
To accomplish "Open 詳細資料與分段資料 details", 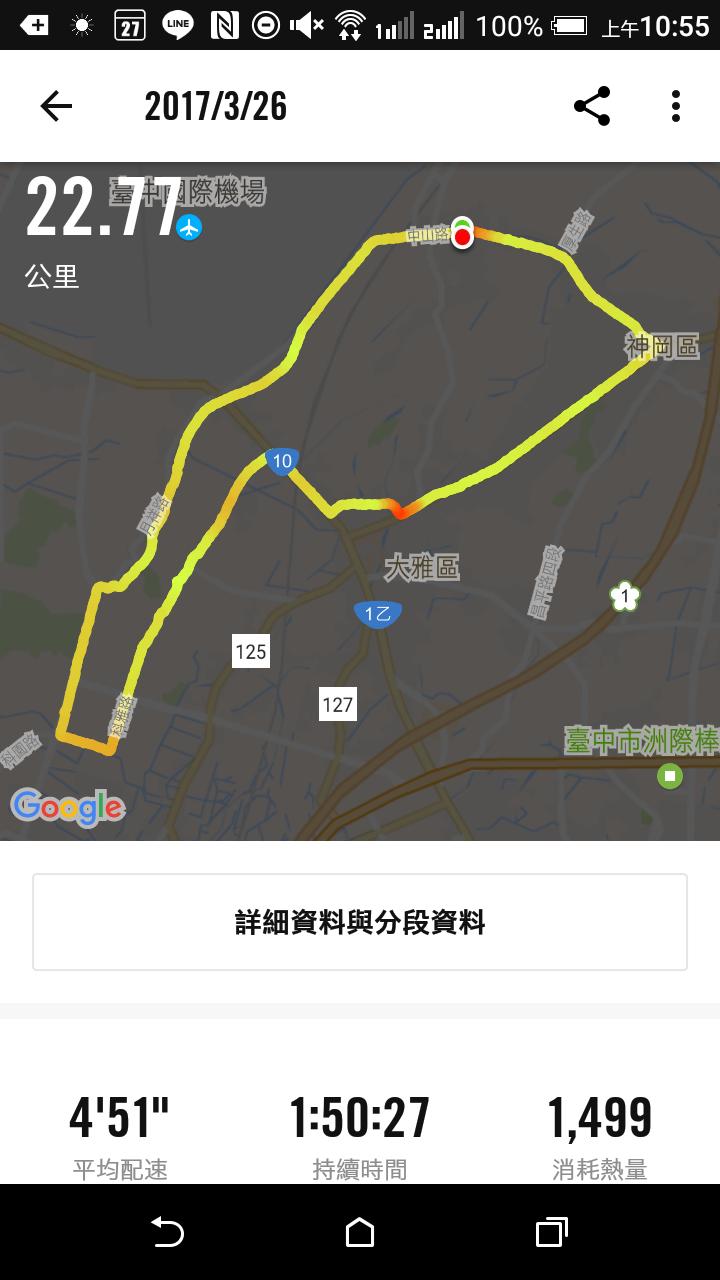I will (360, 922).
